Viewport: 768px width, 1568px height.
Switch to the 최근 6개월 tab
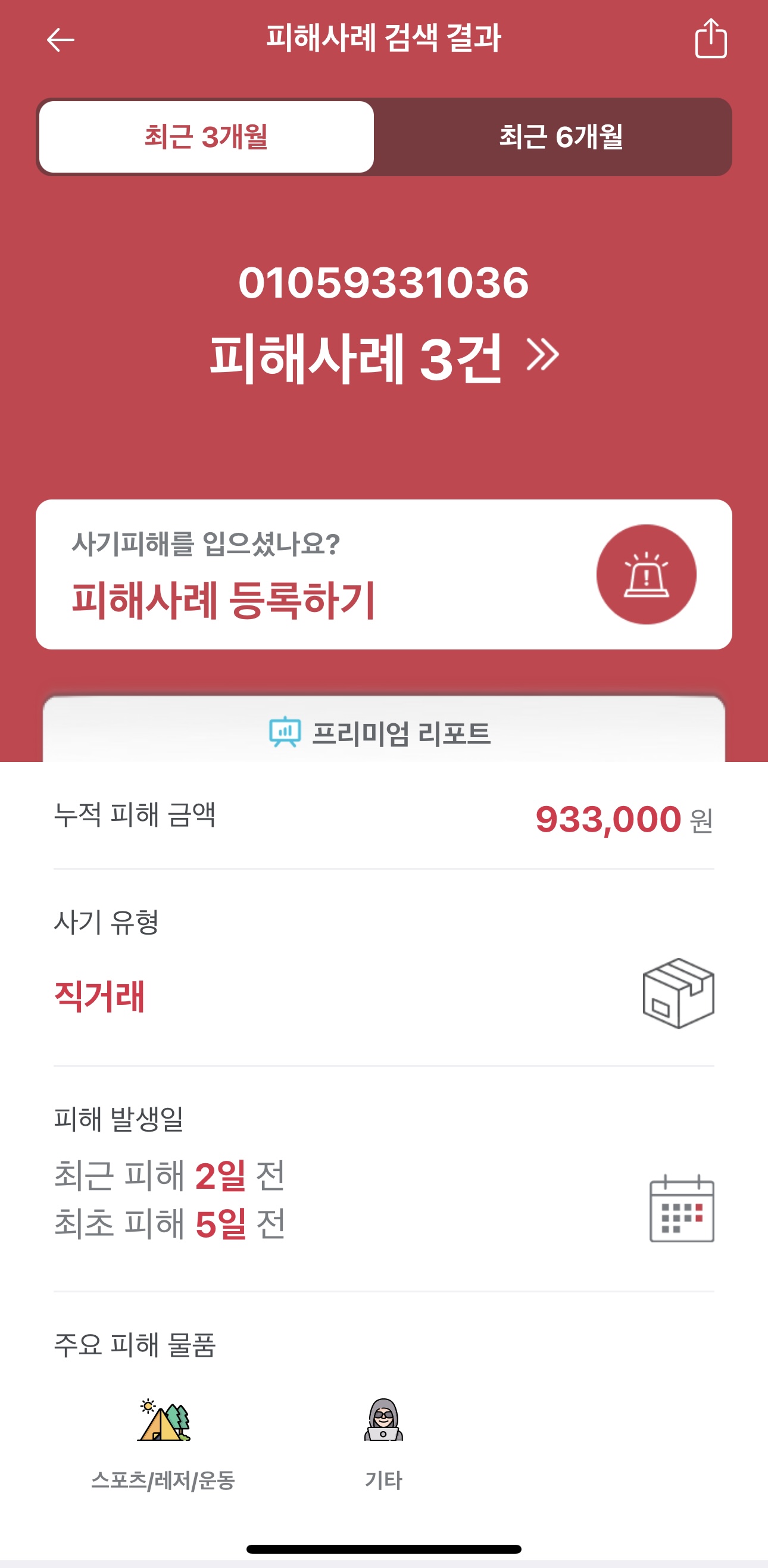(x=560, y=137)
